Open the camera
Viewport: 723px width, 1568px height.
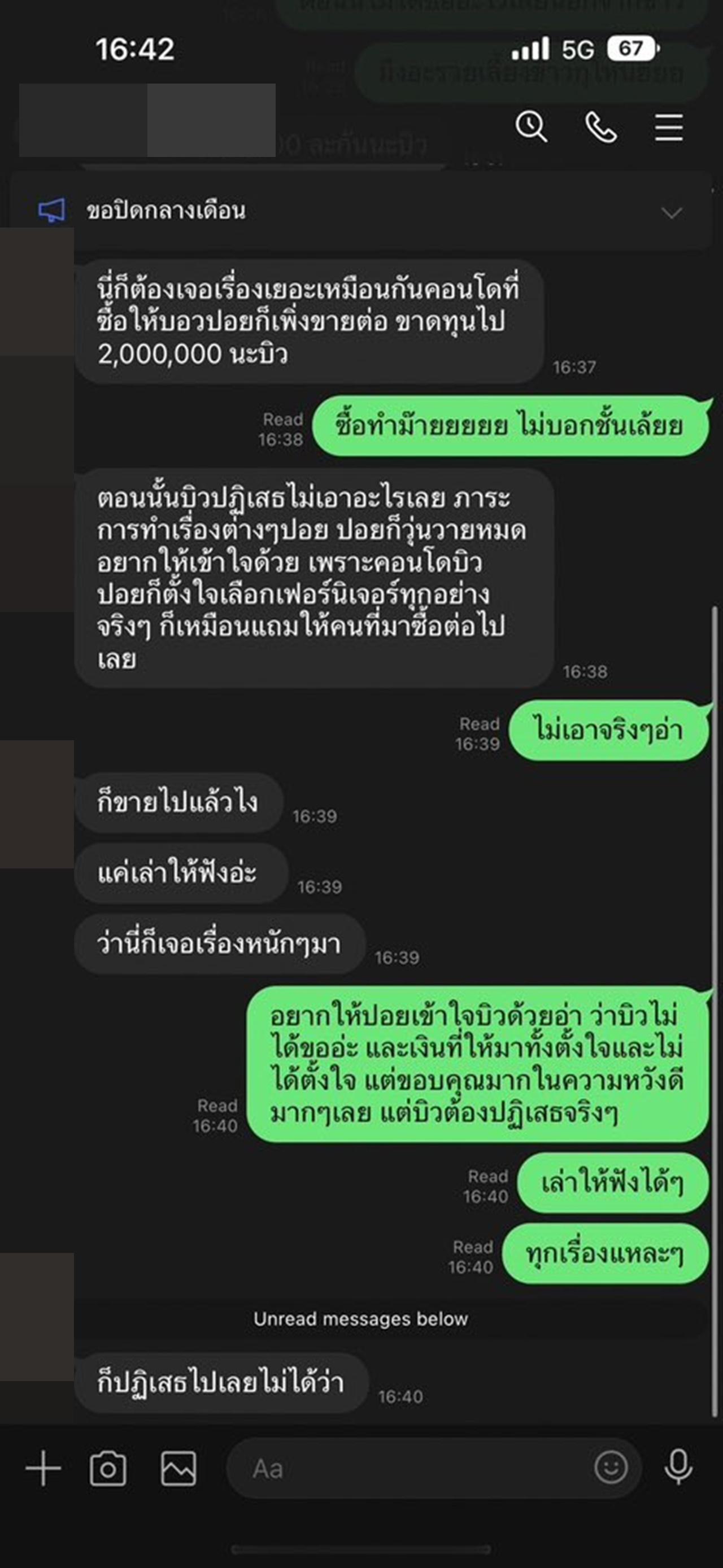pyautogui.click(x=108, y=1468)
